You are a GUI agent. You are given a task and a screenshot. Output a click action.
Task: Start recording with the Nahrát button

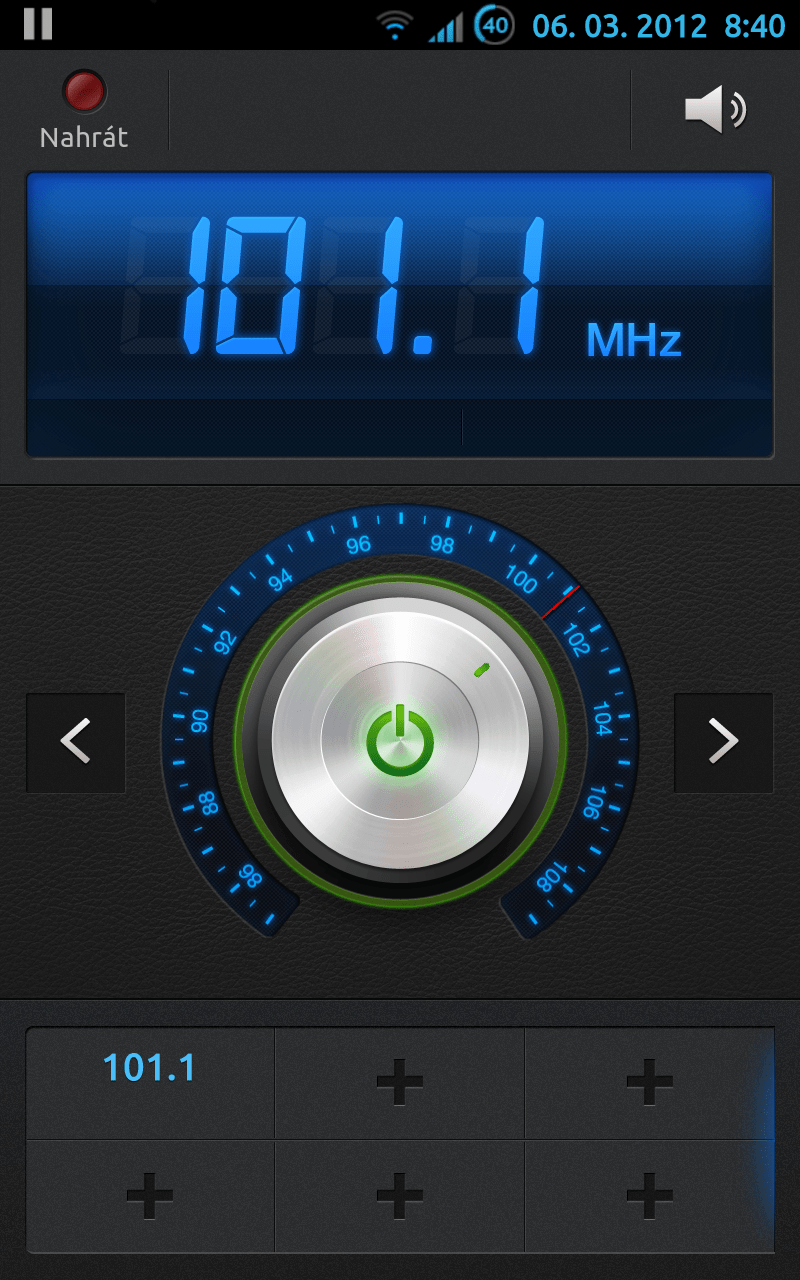84,110
